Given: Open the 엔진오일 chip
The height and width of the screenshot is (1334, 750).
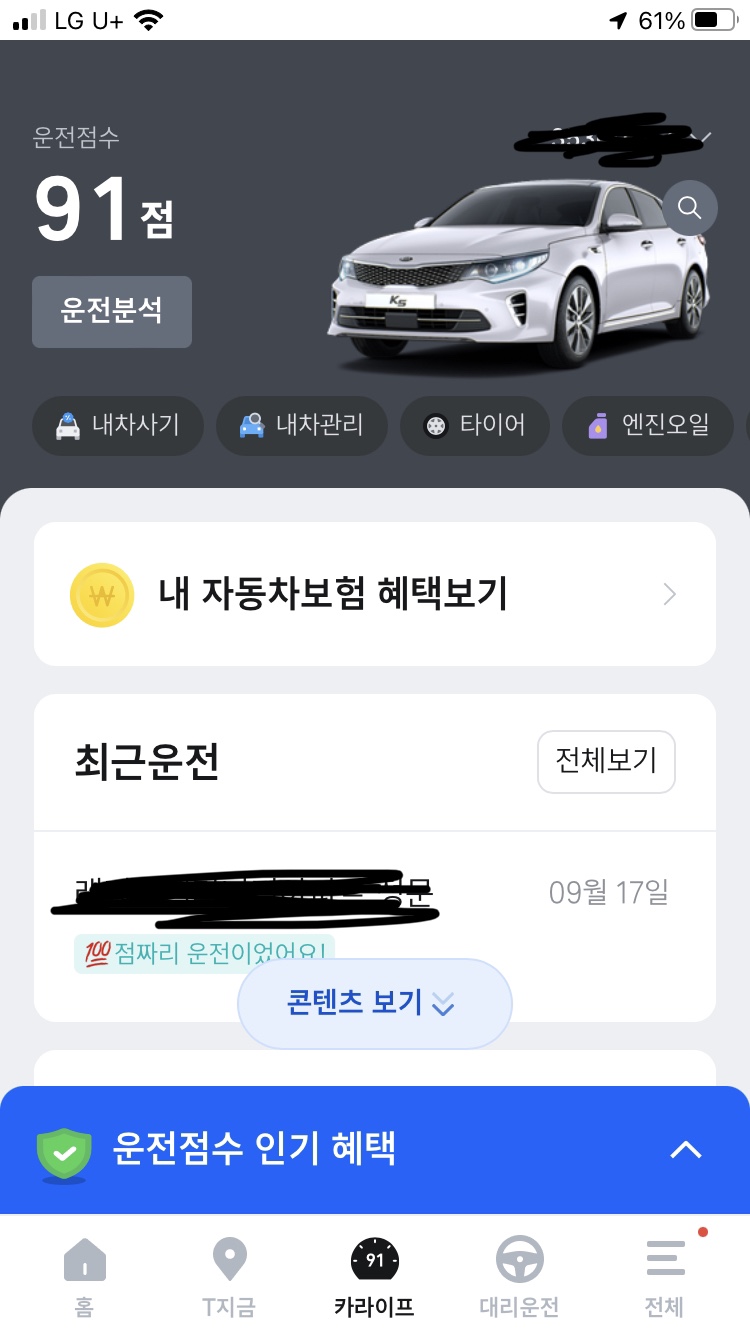Looking at the screenshot, I should click(x=648, y=426).
